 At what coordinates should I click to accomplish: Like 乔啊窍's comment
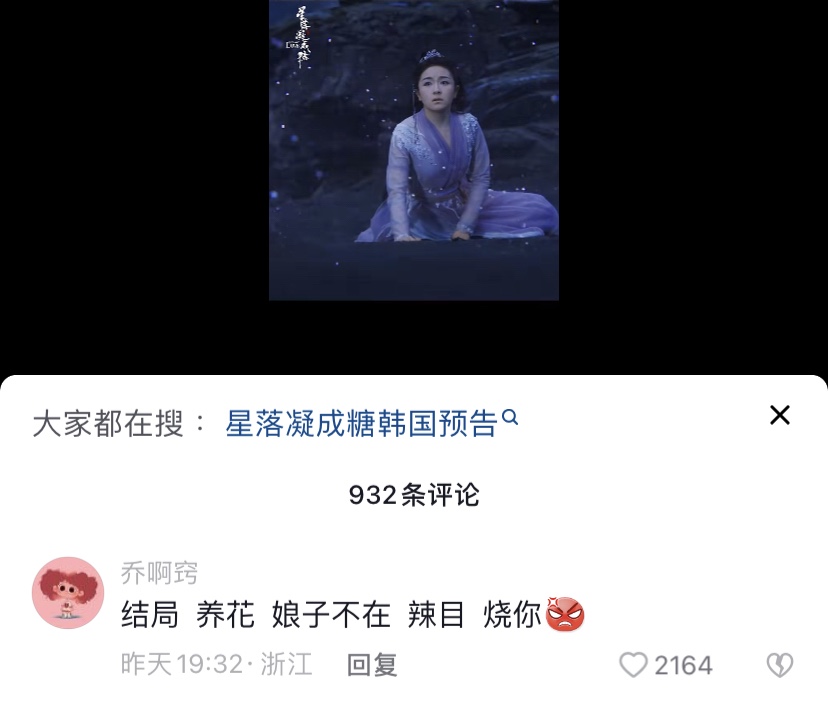[x=634, y=665]
